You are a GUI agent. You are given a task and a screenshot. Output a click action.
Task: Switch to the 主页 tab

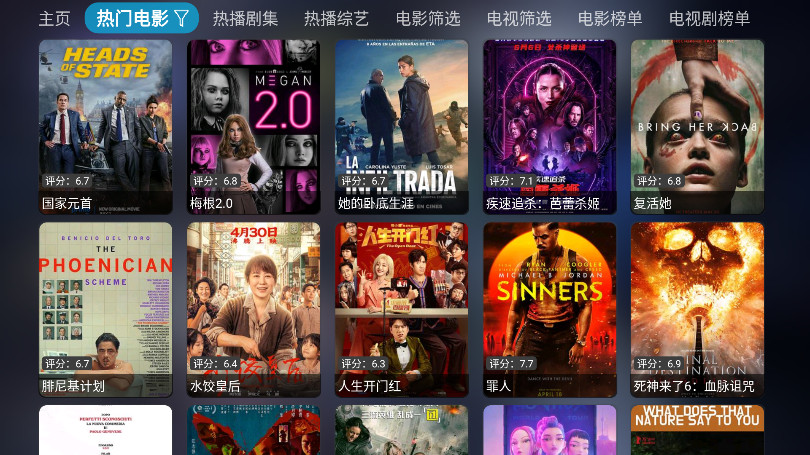click(x=54, y=18)
